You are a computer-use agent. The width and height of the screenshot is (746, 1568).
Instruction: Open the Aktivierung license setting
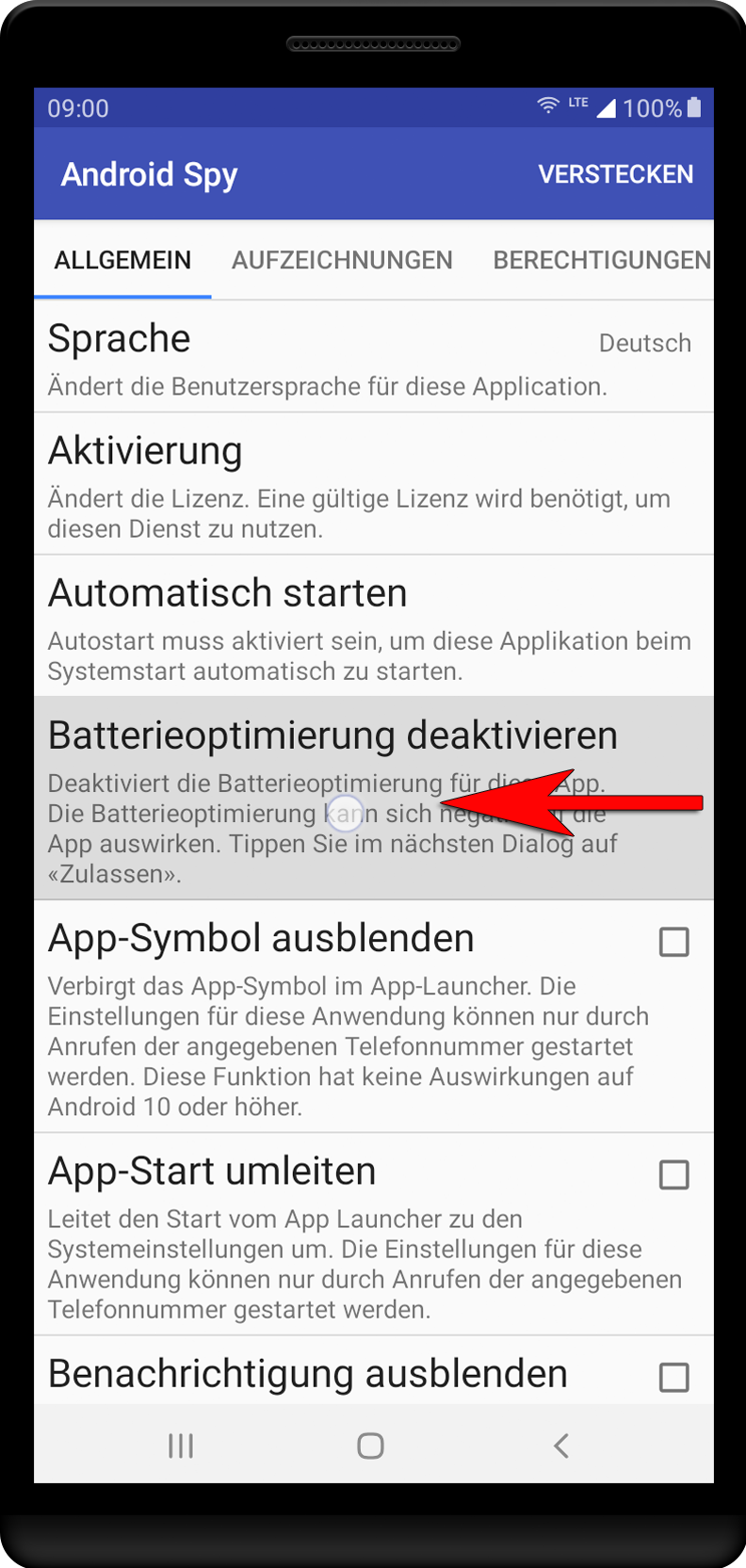click(x=374, y=483)
